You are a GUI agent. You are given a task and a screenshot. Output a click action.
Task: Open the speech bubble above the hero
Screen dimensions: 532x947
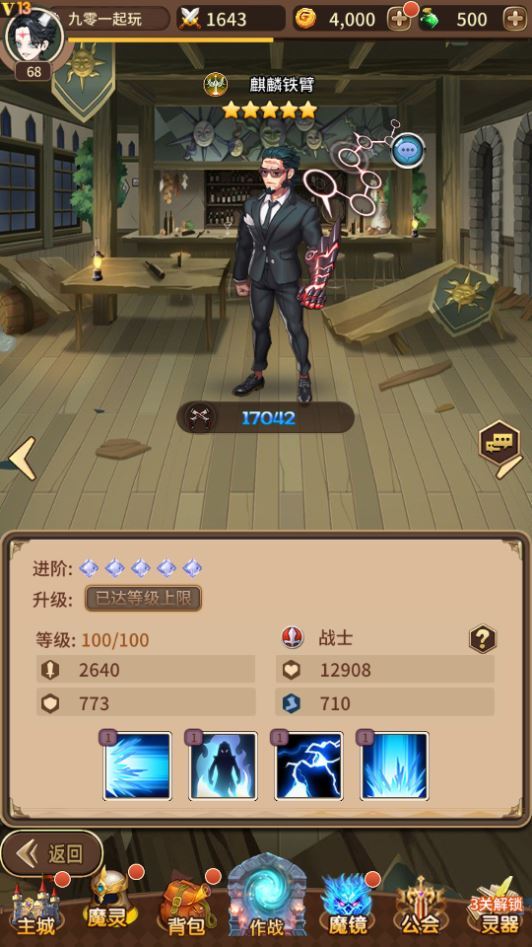click(407, 150)
